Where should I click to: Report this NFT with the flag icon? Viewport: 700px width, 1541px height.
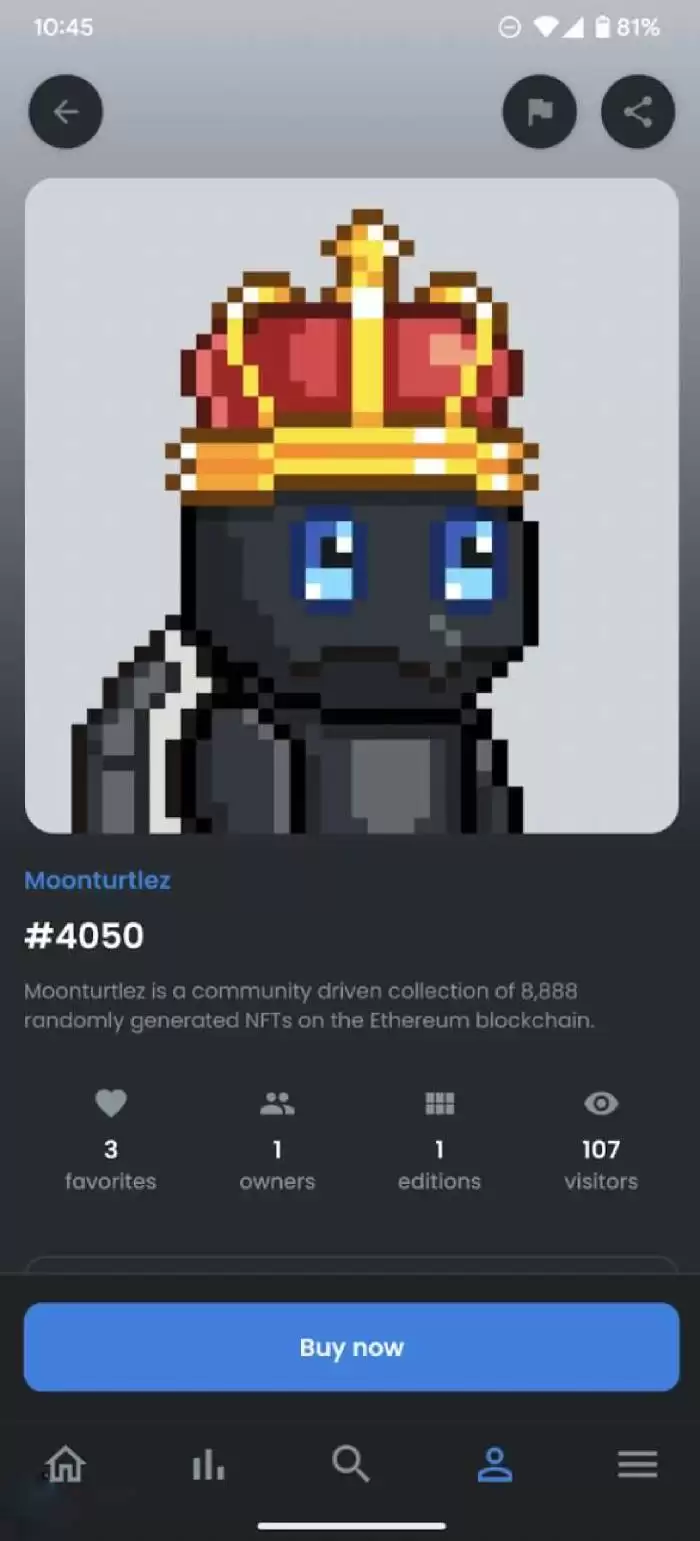[539, 112]
